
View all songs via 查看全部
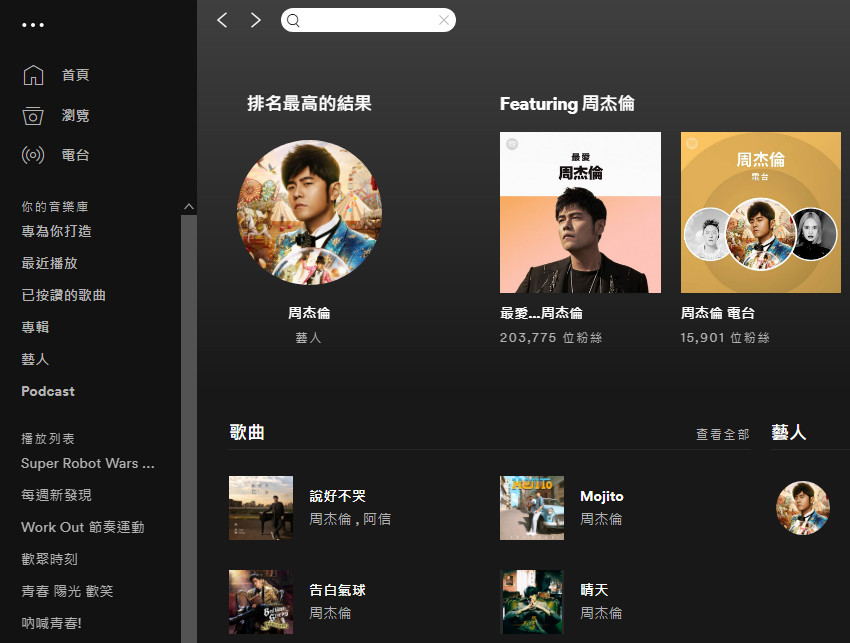point(722,435)
